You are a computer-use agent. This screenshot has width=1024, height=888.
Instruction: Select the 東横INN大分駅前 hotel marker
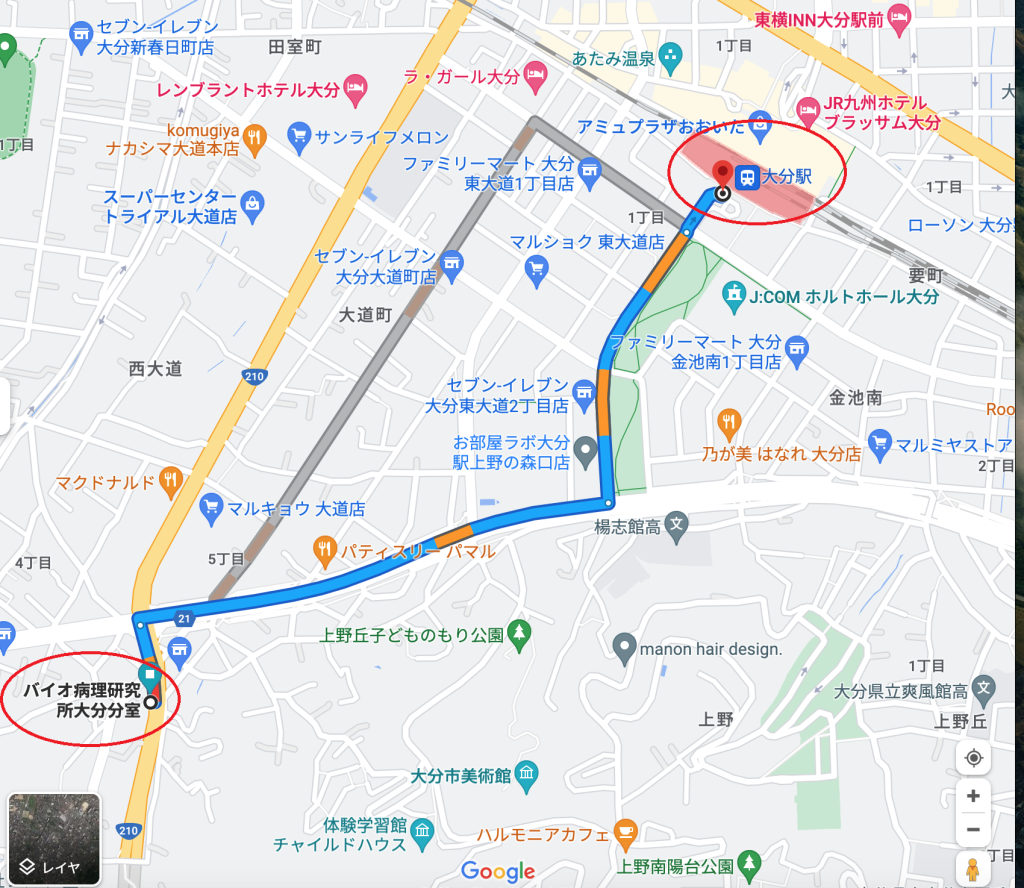(x=899, y=18)
